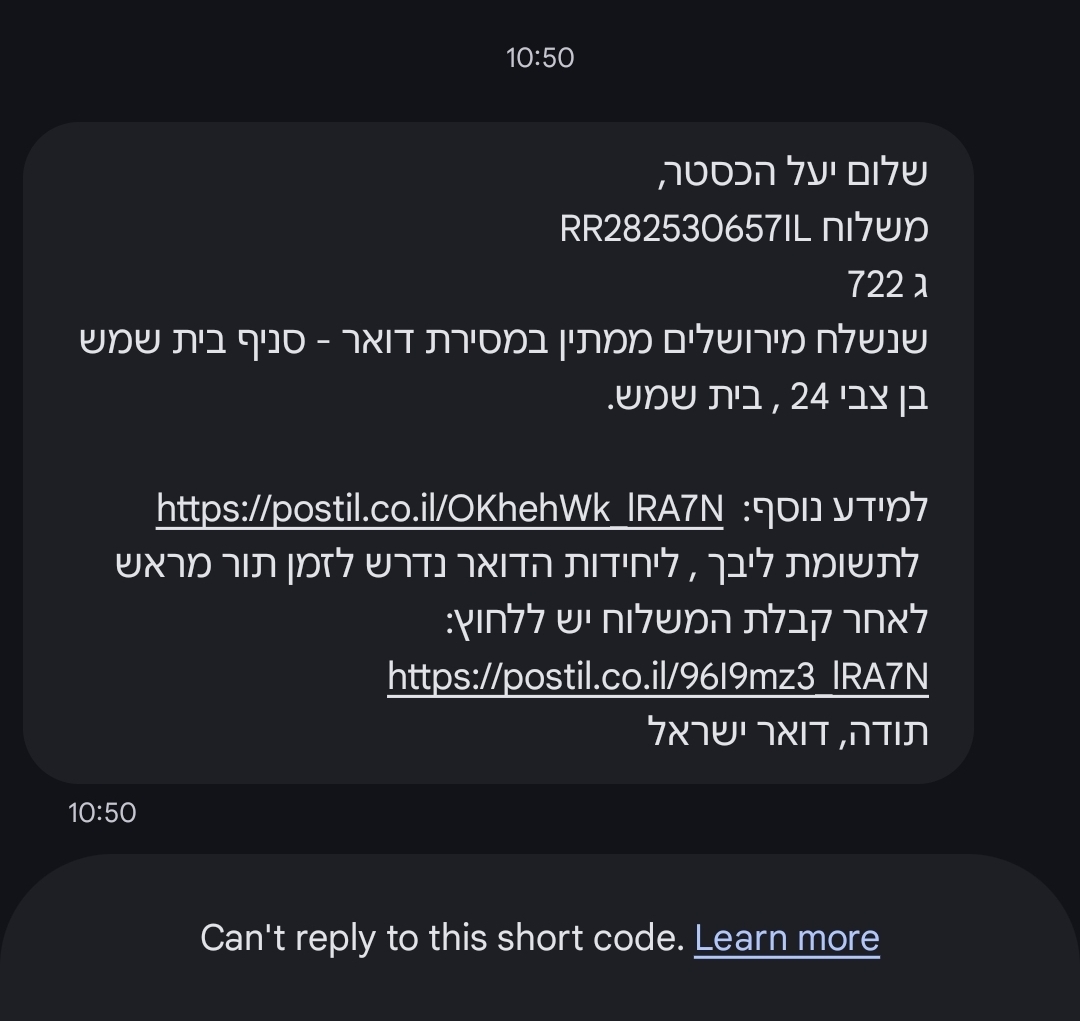
Task: Open the postil.co.il/OKhehWk_lRA7N tracking link
Action: coord(440,509)
